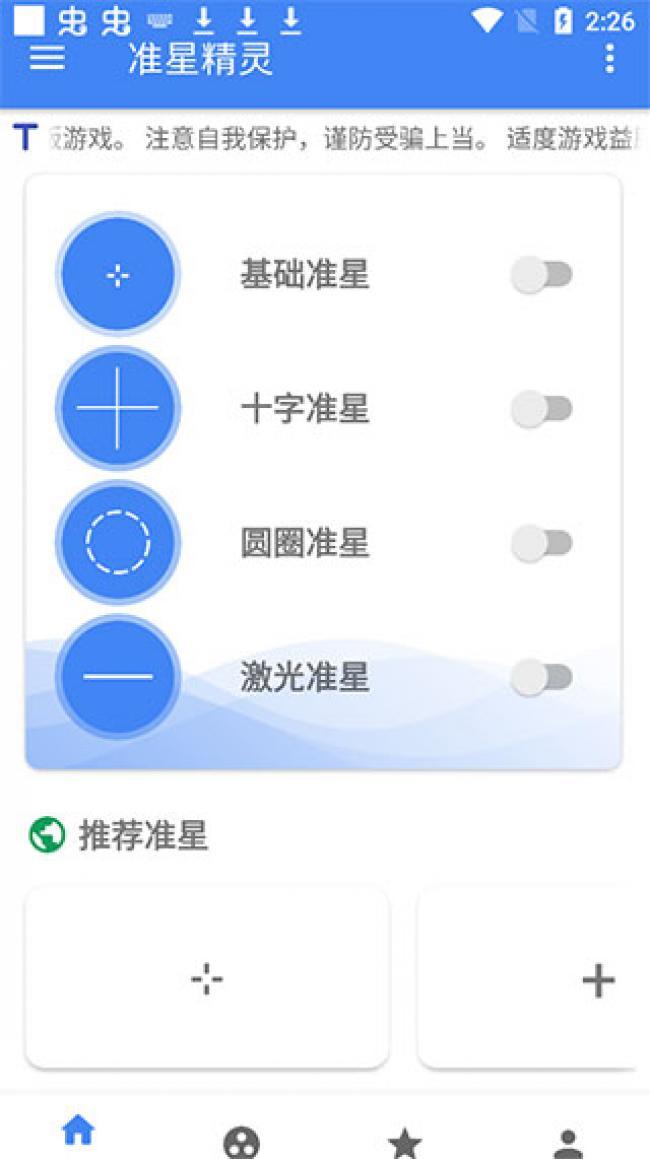The width and height of the screenshot is (650, 1159).
Task: Enable the 激光准星 switch
Action: 542,677
